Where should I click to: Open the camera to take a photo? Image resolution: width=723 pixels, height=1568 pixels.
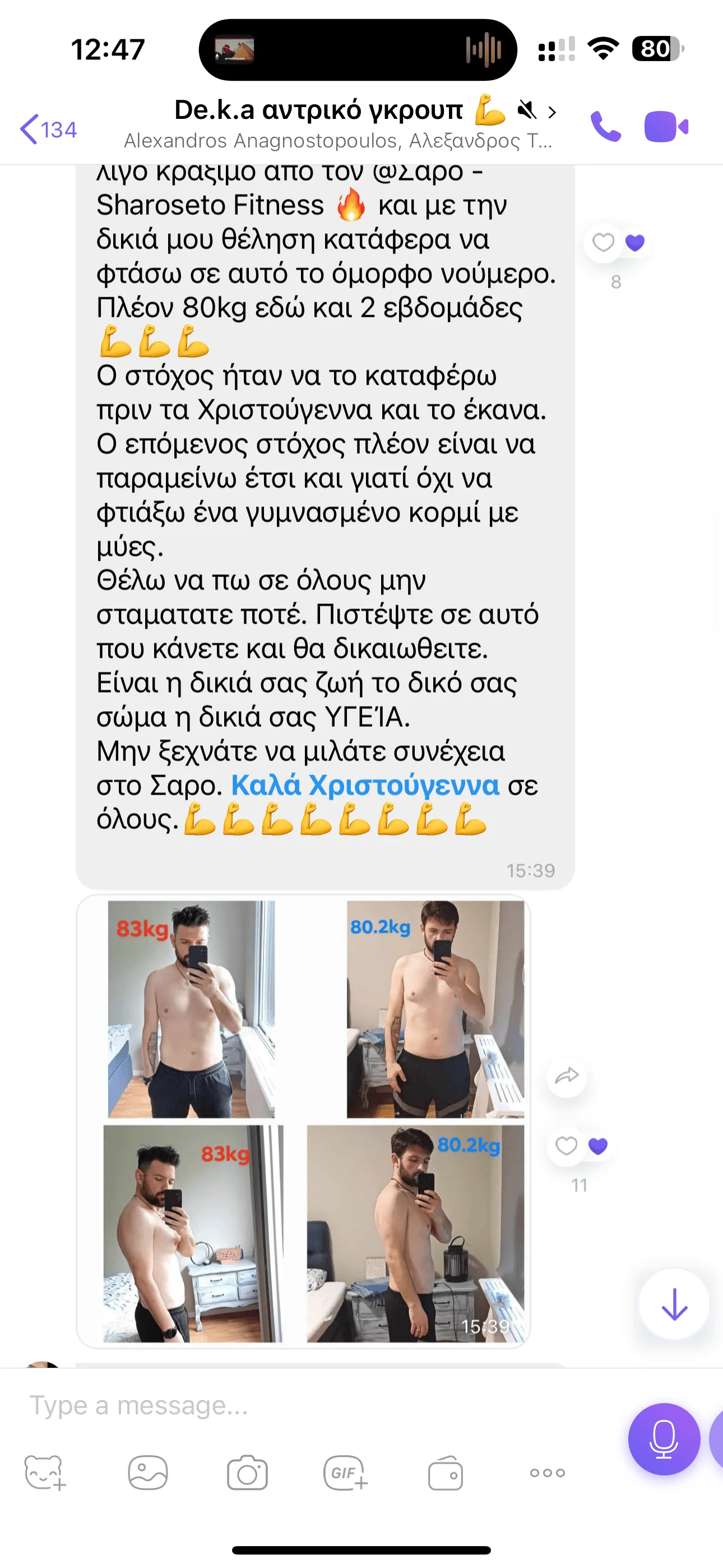pos(247,1473)
